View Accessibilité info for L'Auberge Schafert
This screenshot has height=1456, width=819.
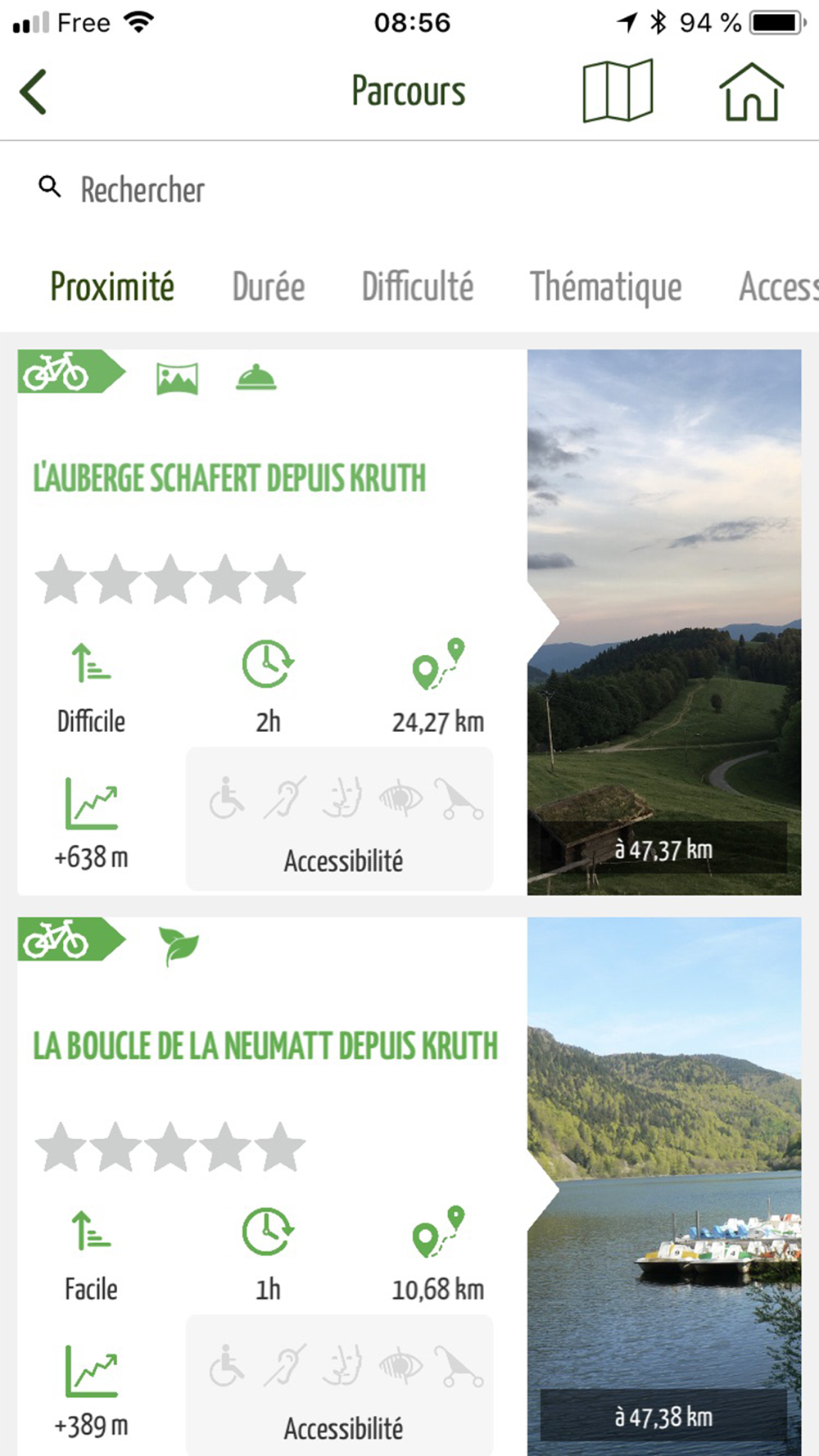click(x=341, y=819)
